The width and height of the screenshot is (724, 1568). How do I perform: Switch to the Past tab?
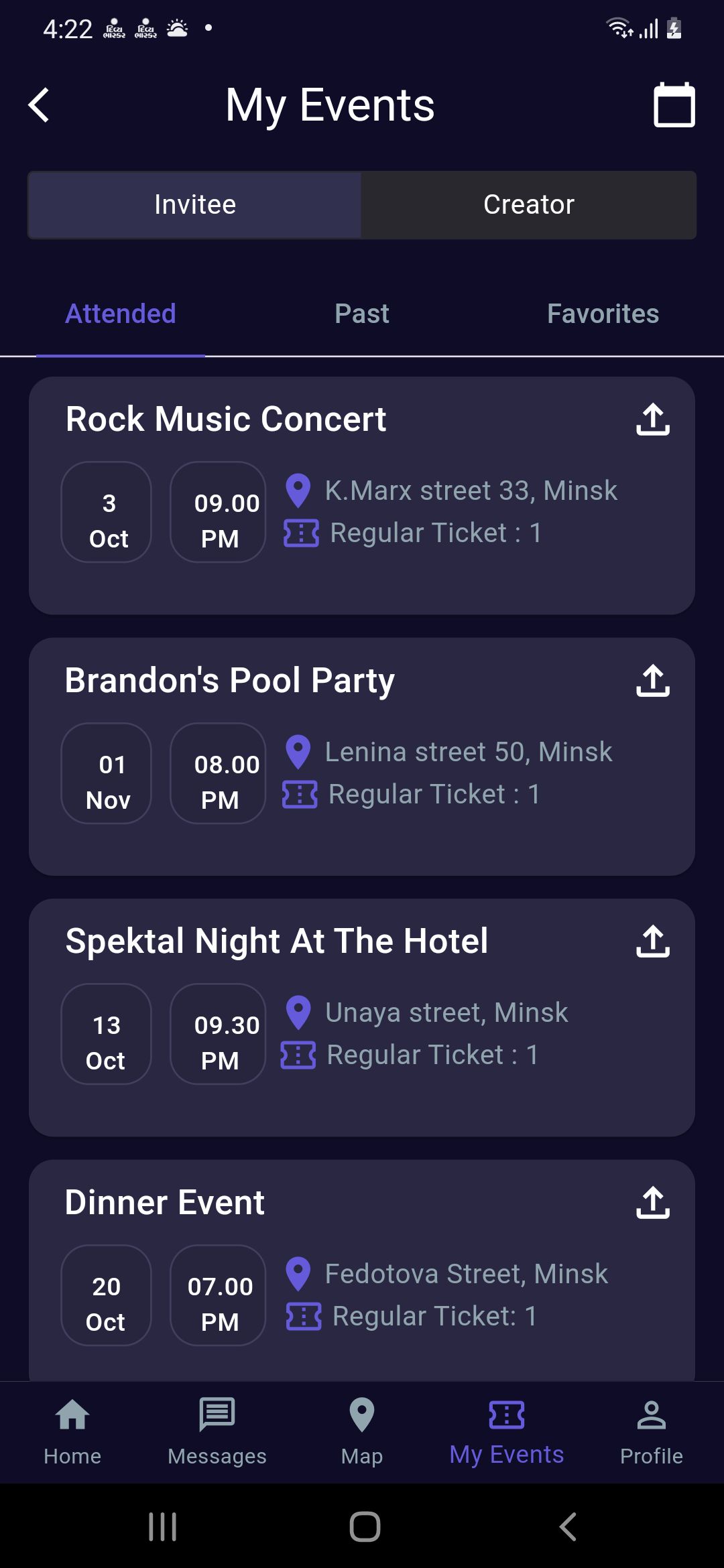362,314
